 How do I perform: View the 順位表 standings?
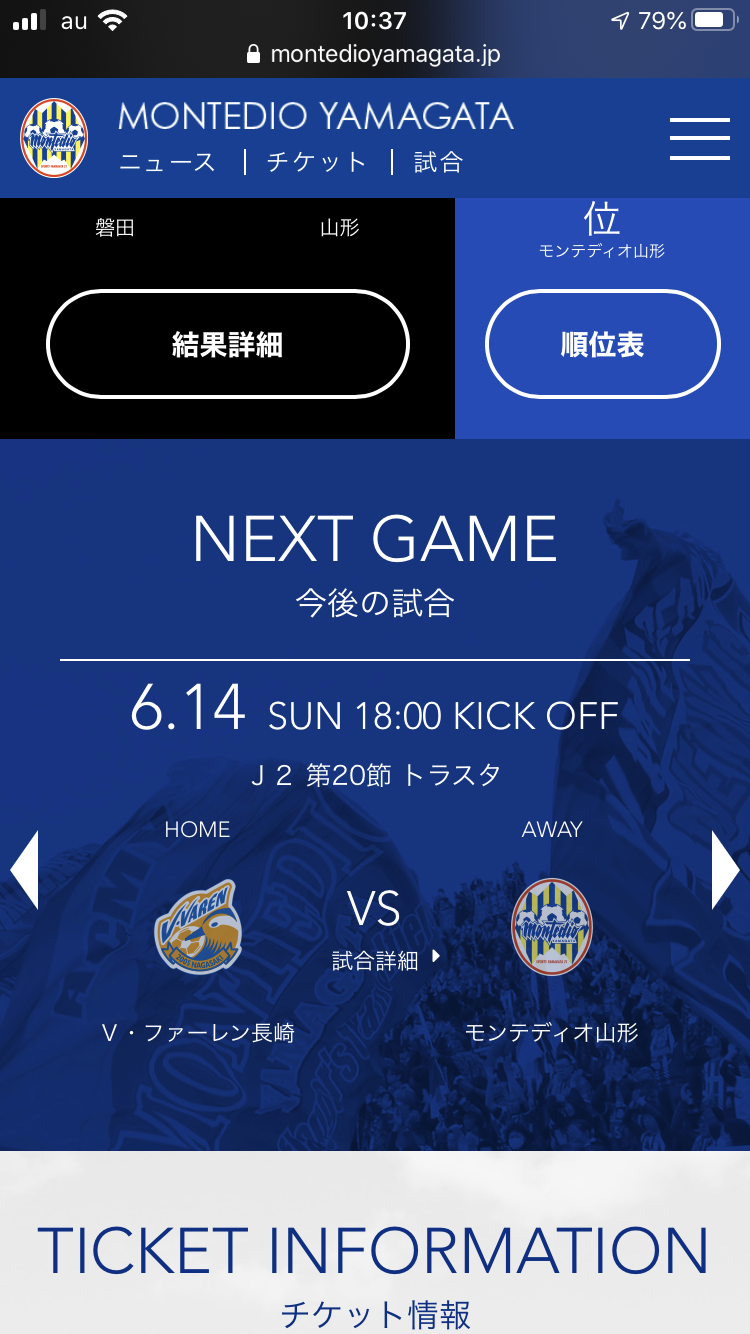603,344
